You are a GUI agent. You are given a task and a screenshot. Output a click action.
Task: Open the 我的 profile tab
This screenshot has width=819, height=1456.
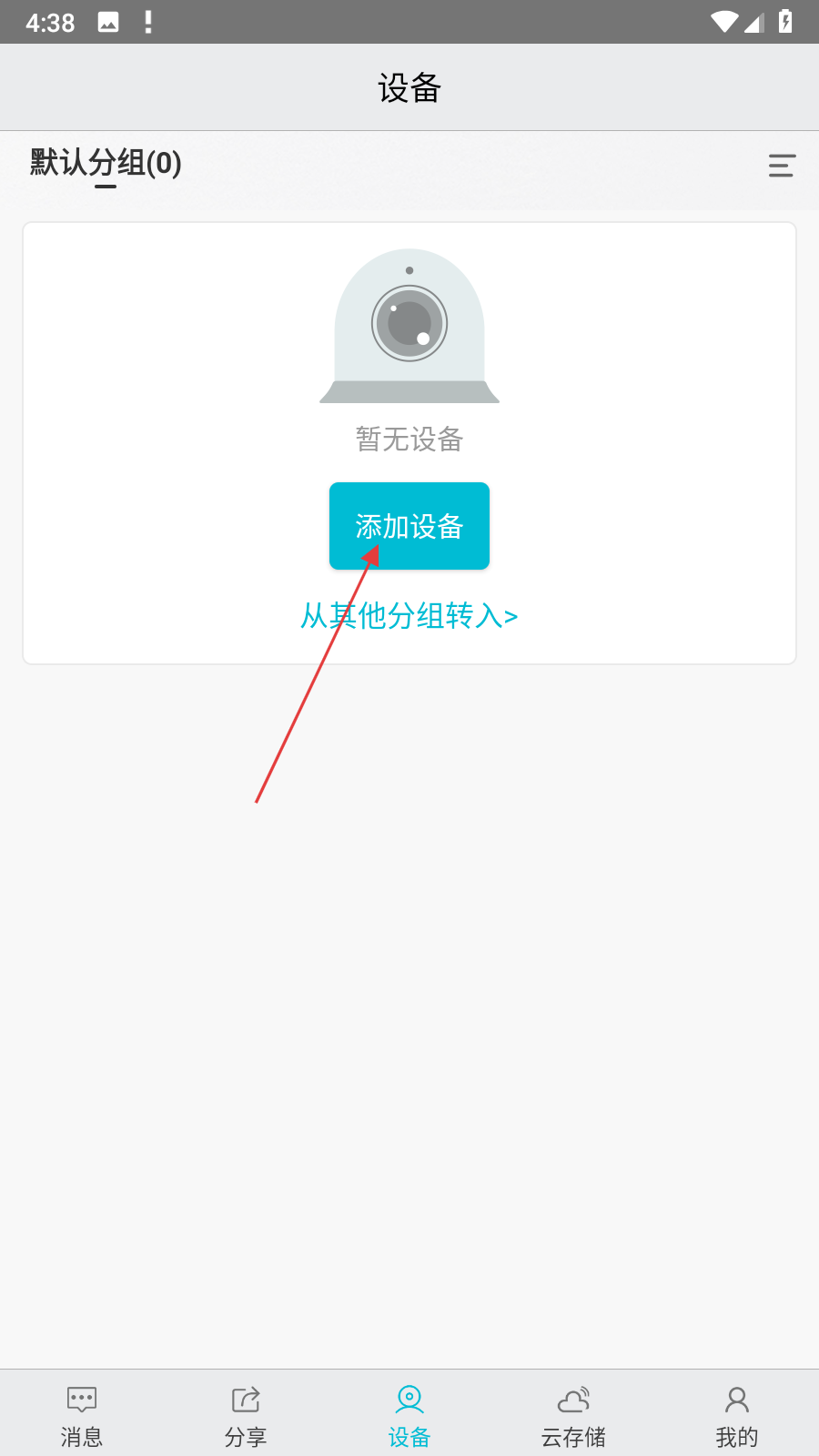(x=737, y=1416)
